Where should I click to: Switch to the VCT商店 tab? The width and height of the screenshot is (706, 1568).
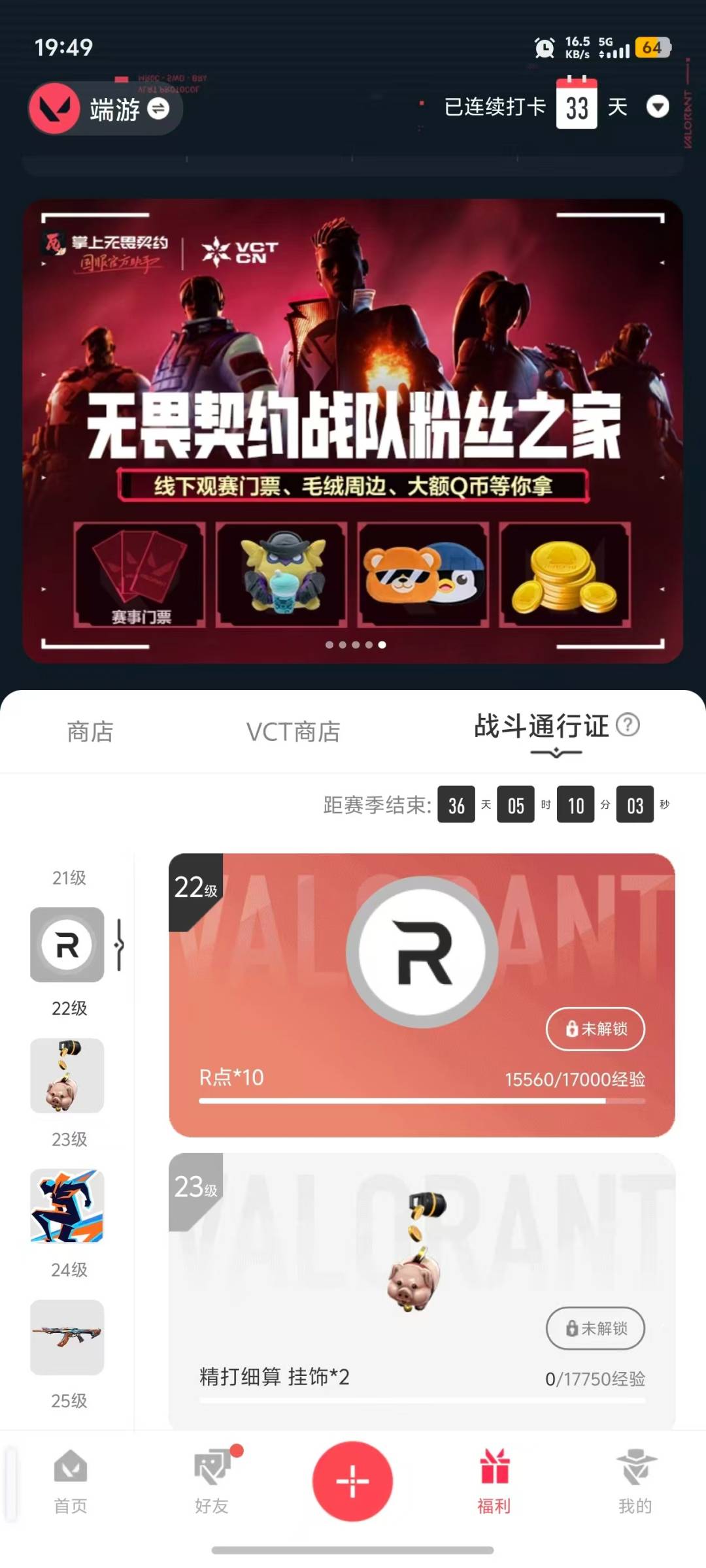(x=294, y=732)
